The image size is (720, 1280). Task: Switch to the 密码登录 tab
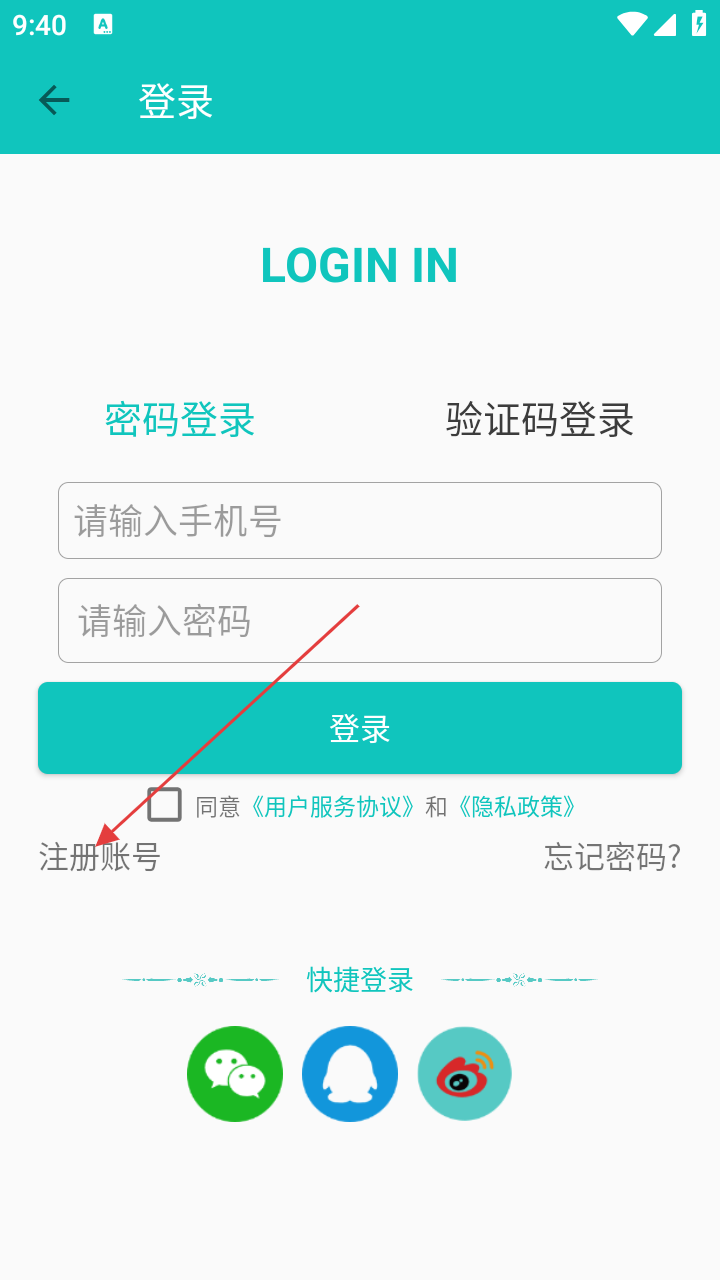[x=180, y=420]
